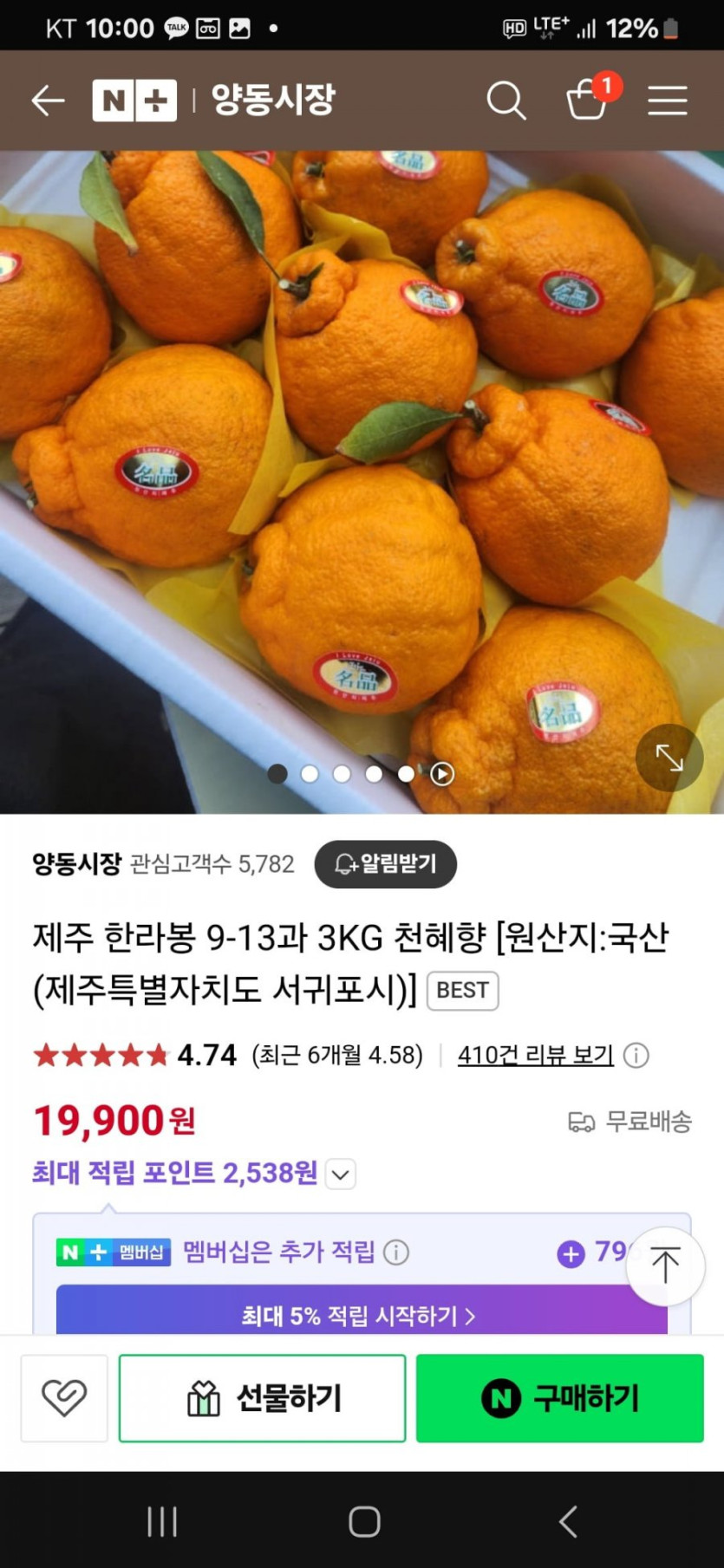
Task: Open the 양동시장 store name link
Action: pos(76,864)
